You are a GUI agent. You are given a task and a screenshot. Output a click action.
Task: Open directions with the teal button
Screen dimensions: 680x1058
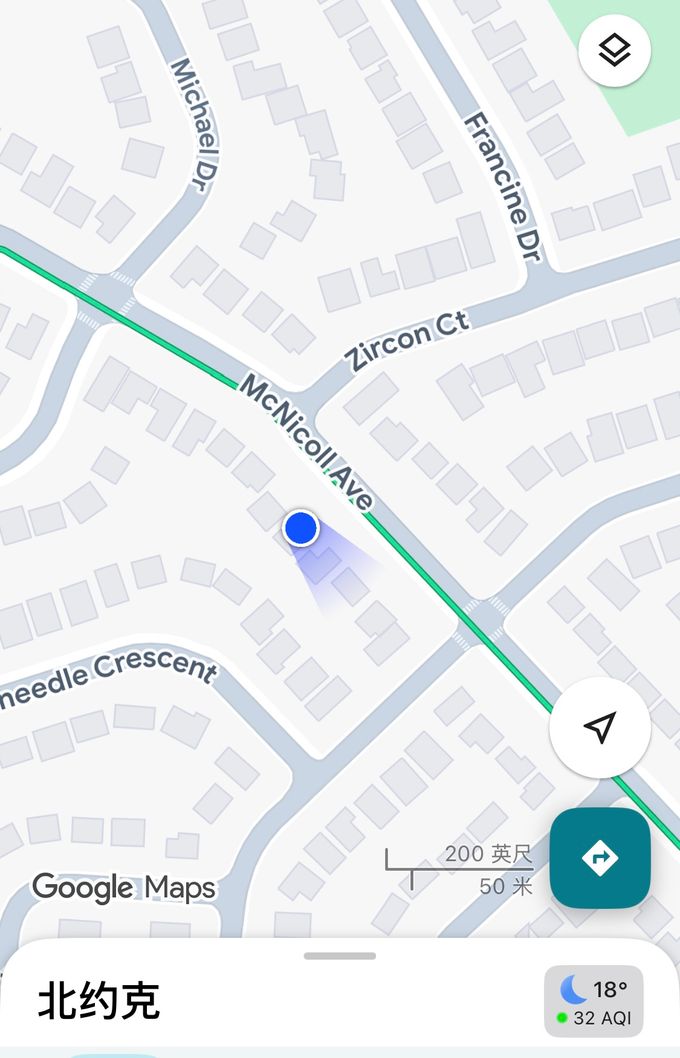pyautogui.click(x=600, y=857)
